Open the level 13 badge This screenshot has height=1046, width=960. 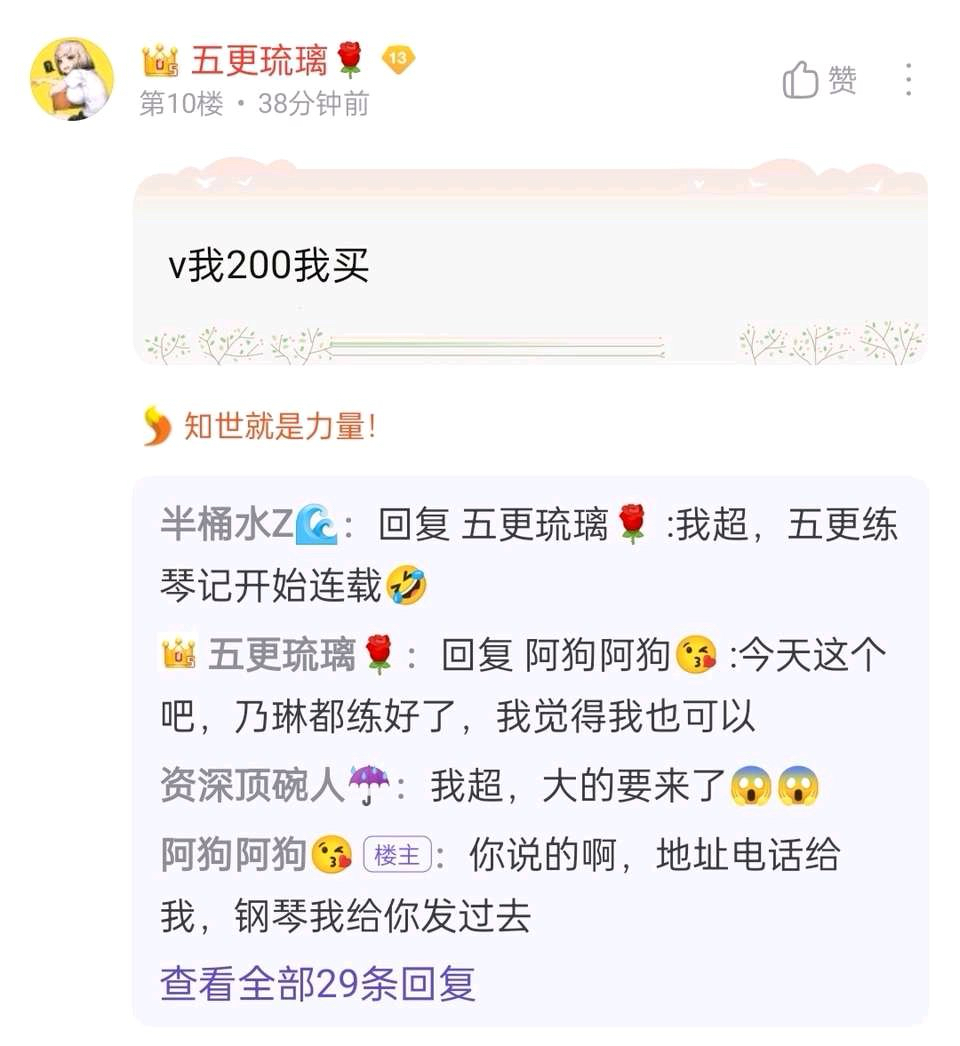tap(397, 60)
